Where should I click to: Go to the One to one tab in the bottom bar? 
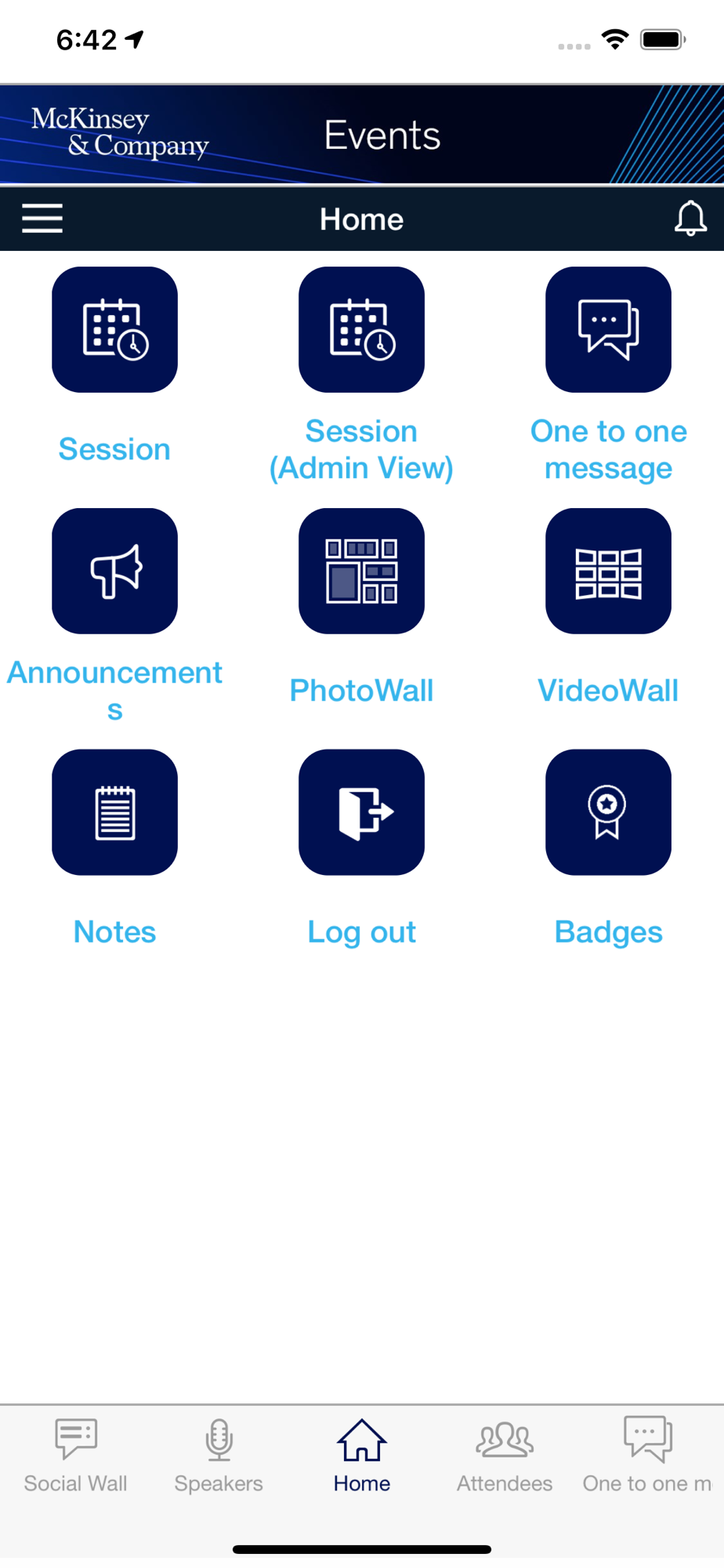647,1455
